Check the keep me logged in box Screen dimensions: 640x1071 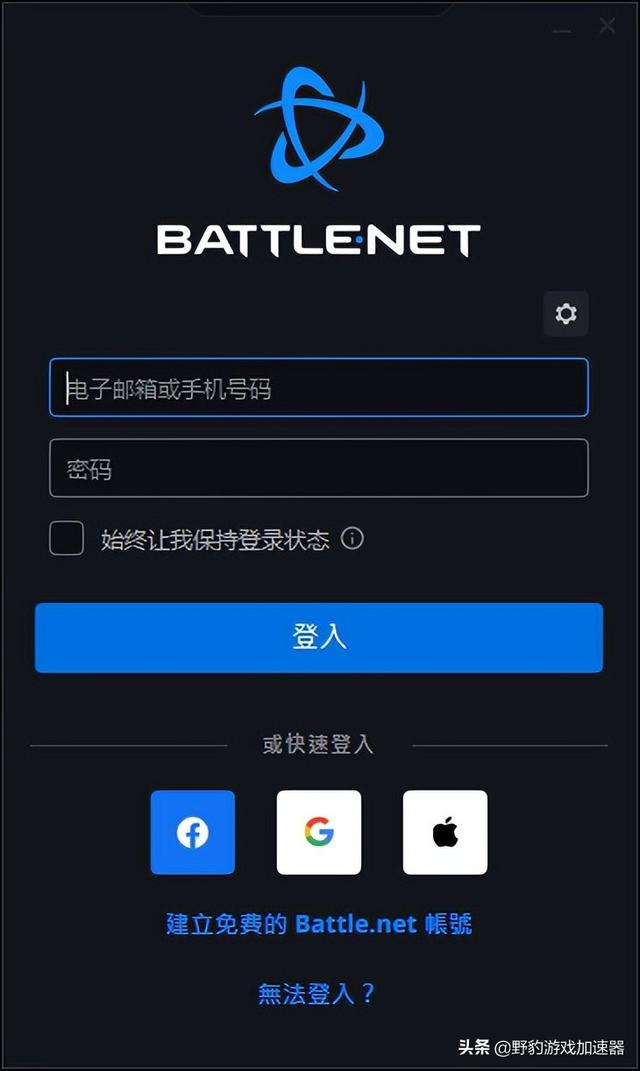pos(67,539)
